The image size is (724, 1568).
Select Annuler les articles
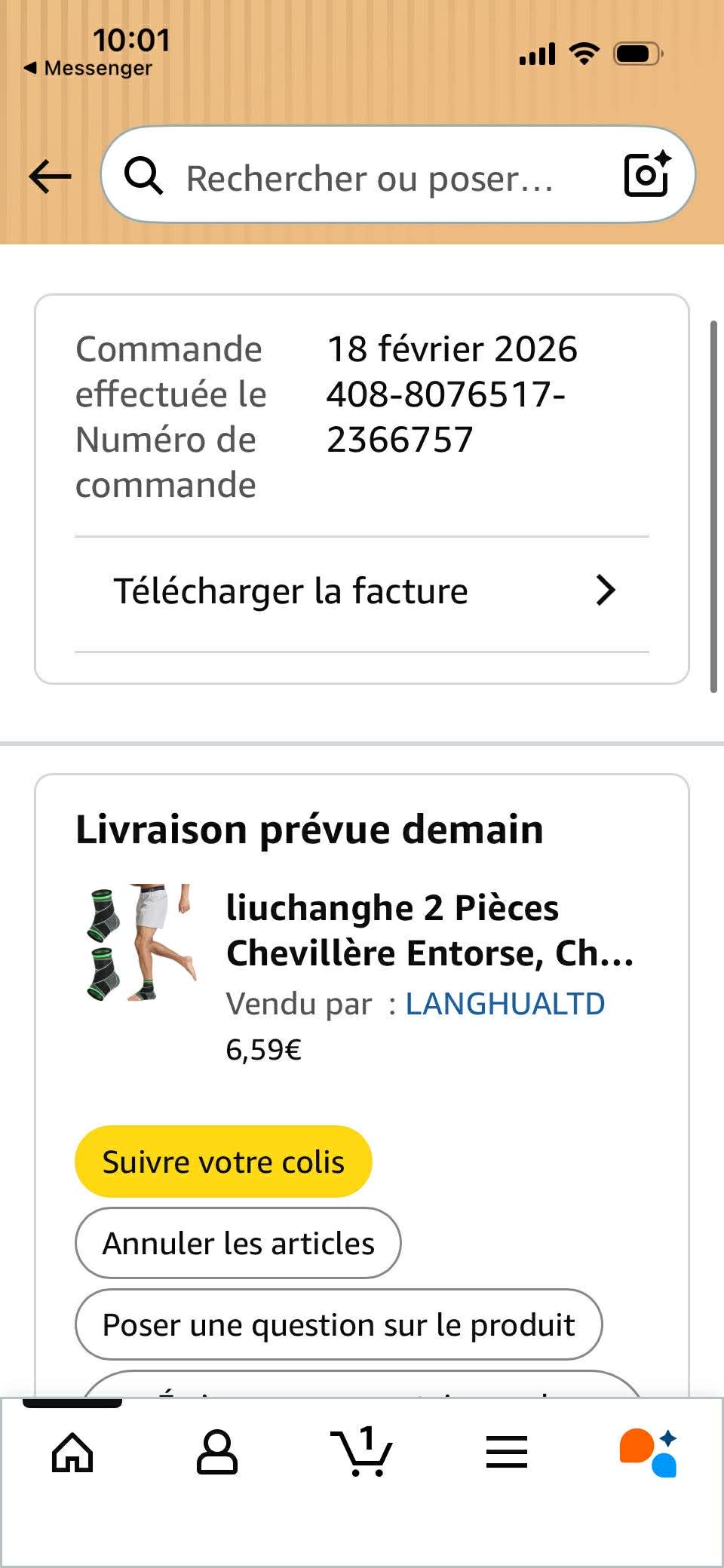click(238, 1243)
